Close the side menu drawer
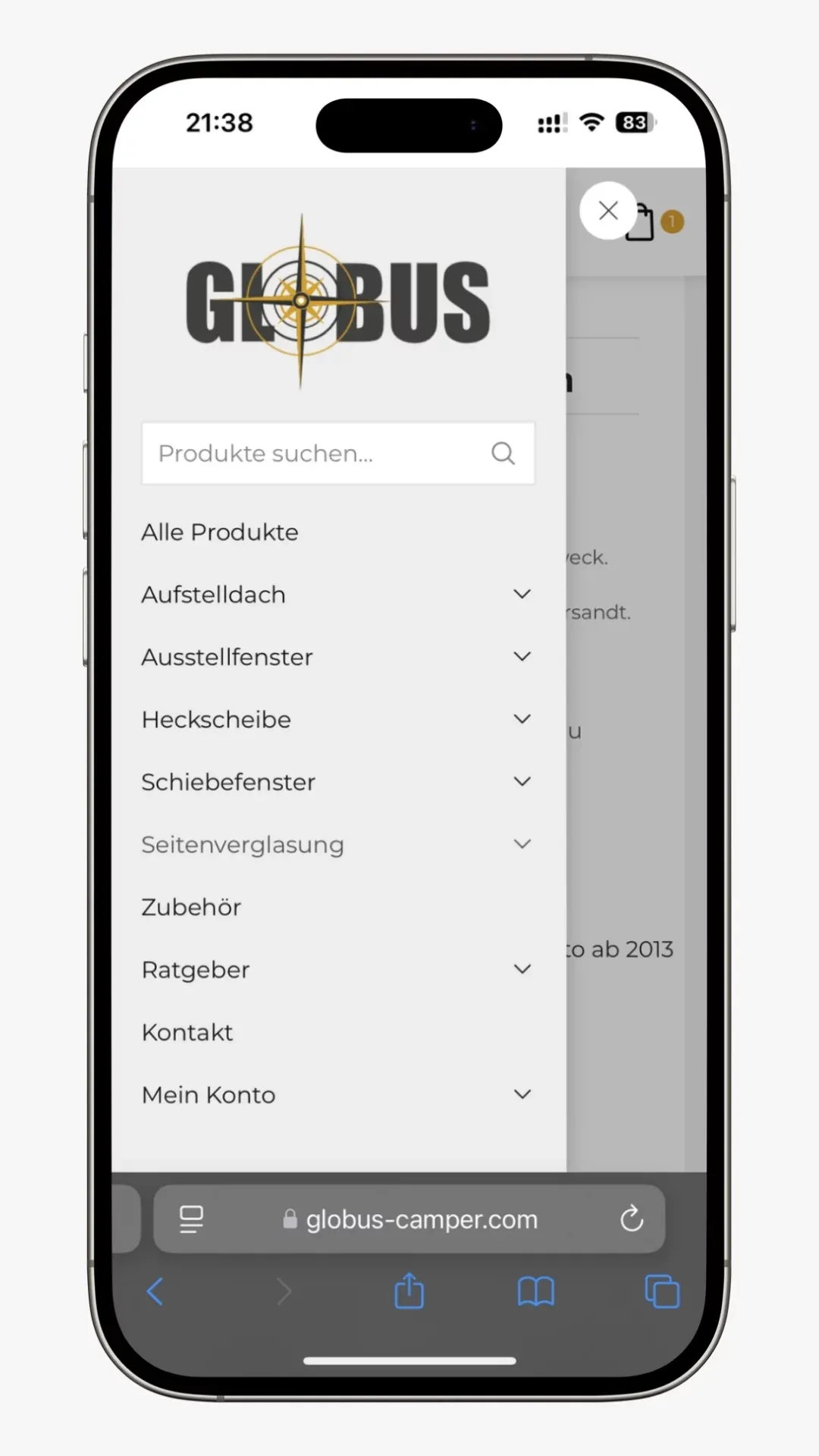Screen dimensions: 819x1456 608,211
